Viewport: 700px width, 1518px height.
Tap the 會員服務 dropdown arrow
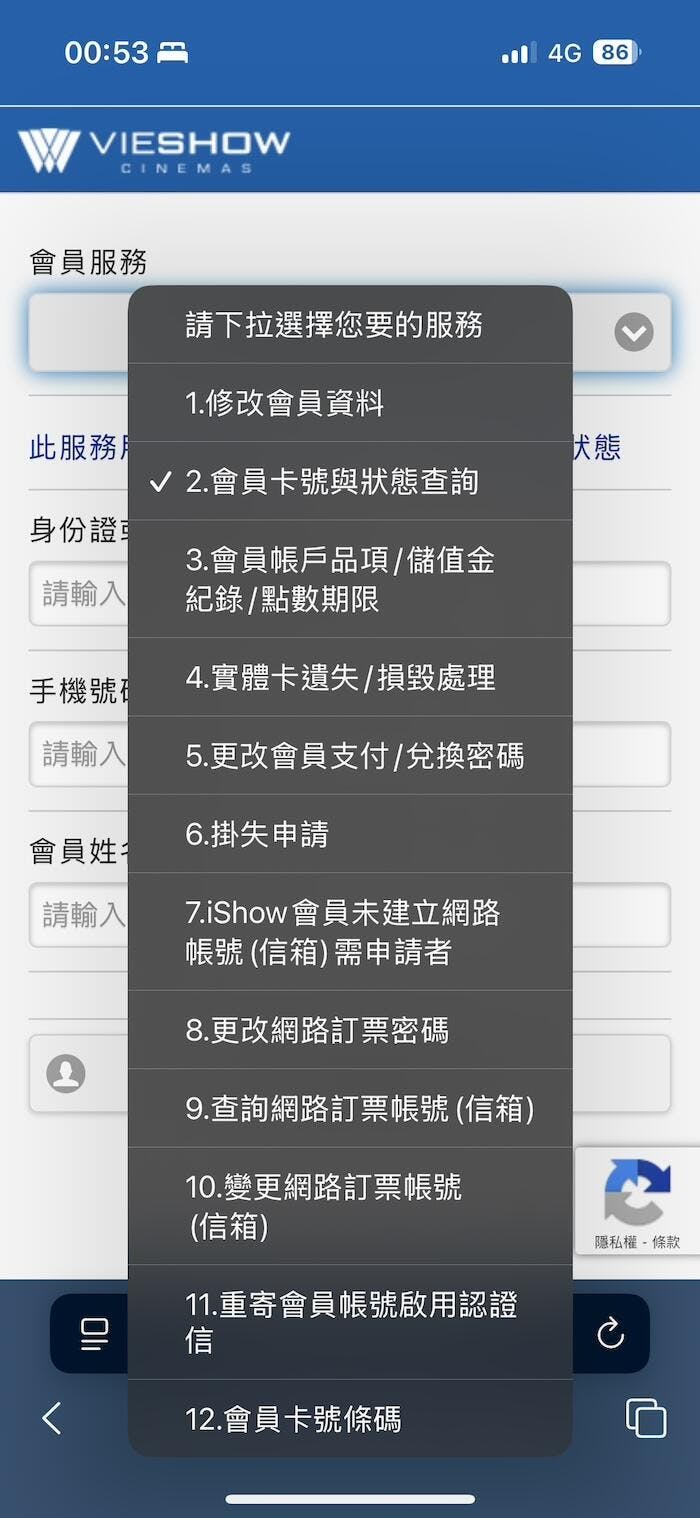pos(634,332)
